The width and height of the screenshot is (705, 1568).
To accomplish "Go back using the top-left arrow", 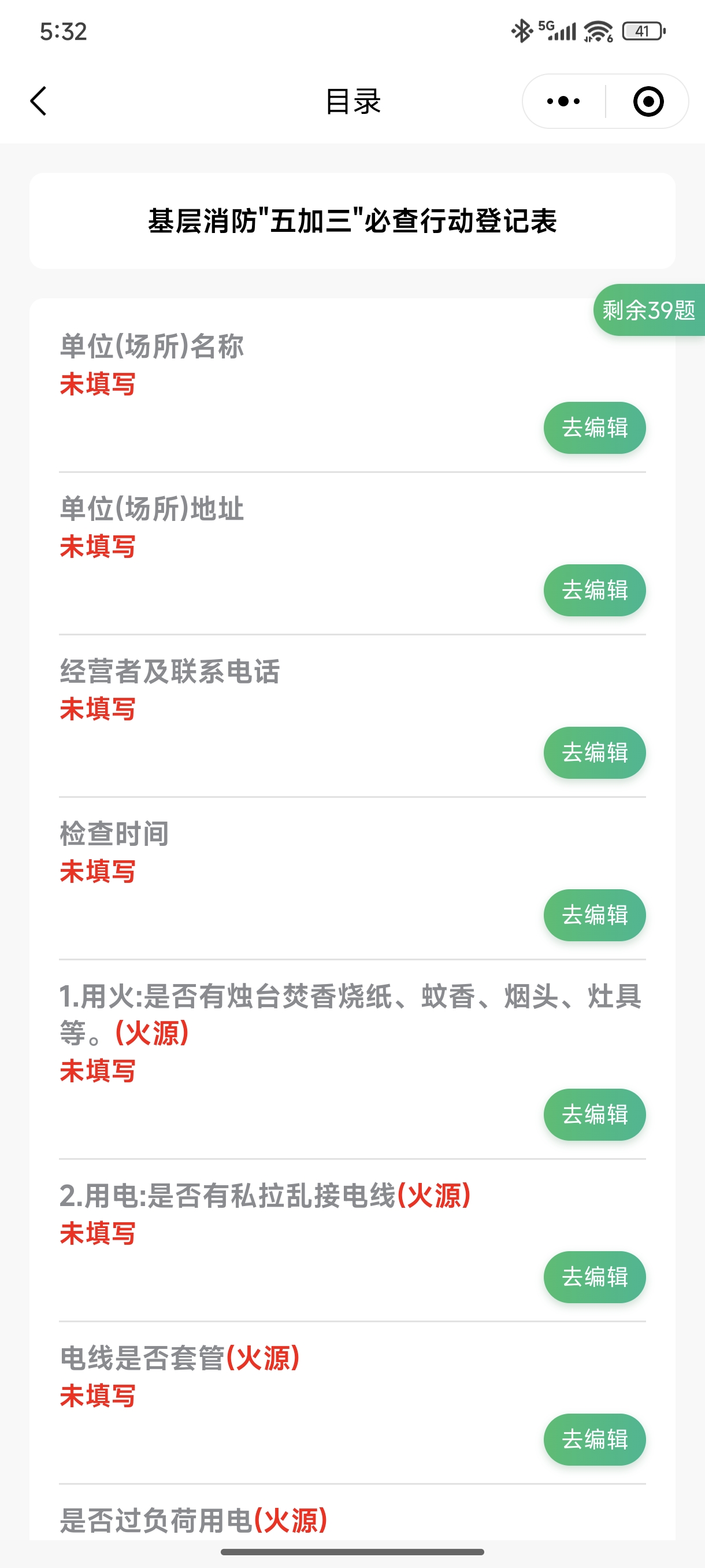I will pyautogui.click(x=38, y=101).
